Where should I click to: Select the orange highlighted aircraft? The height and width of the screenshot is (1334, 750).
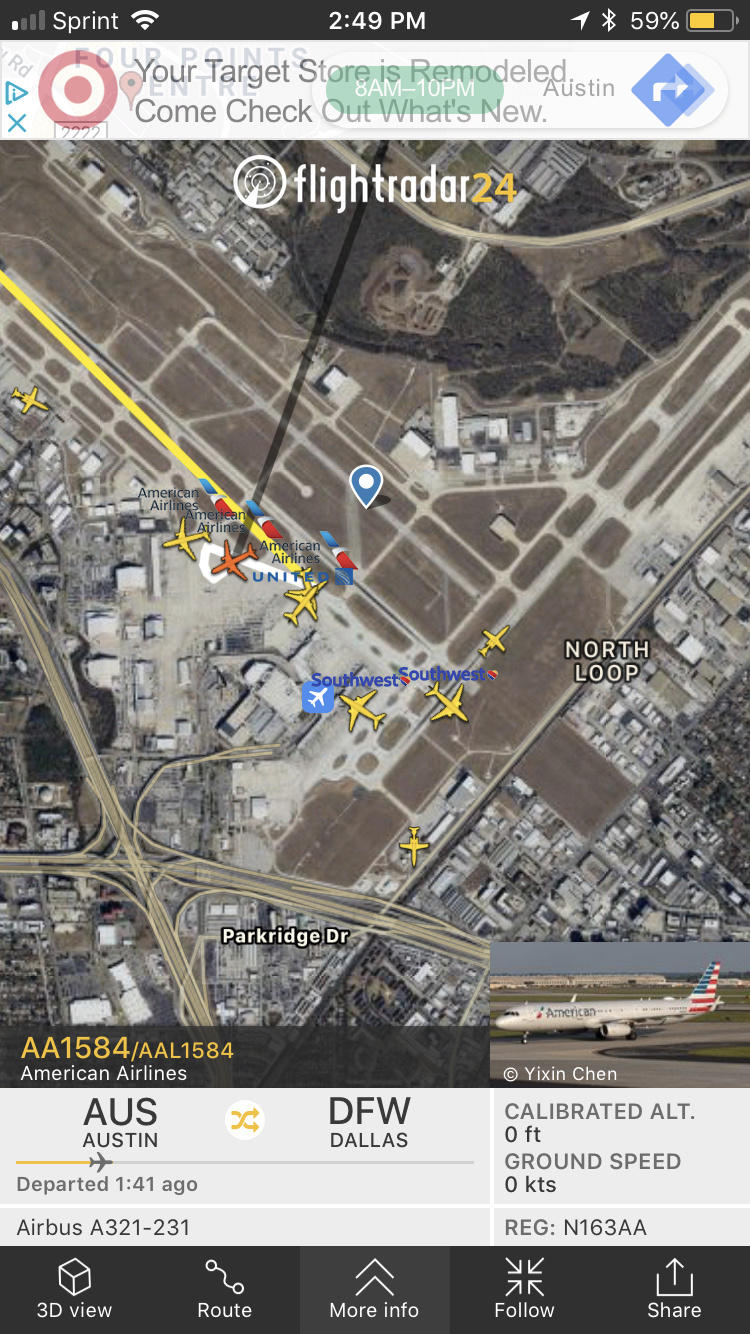pyautogui.click(x=232, y=560)
